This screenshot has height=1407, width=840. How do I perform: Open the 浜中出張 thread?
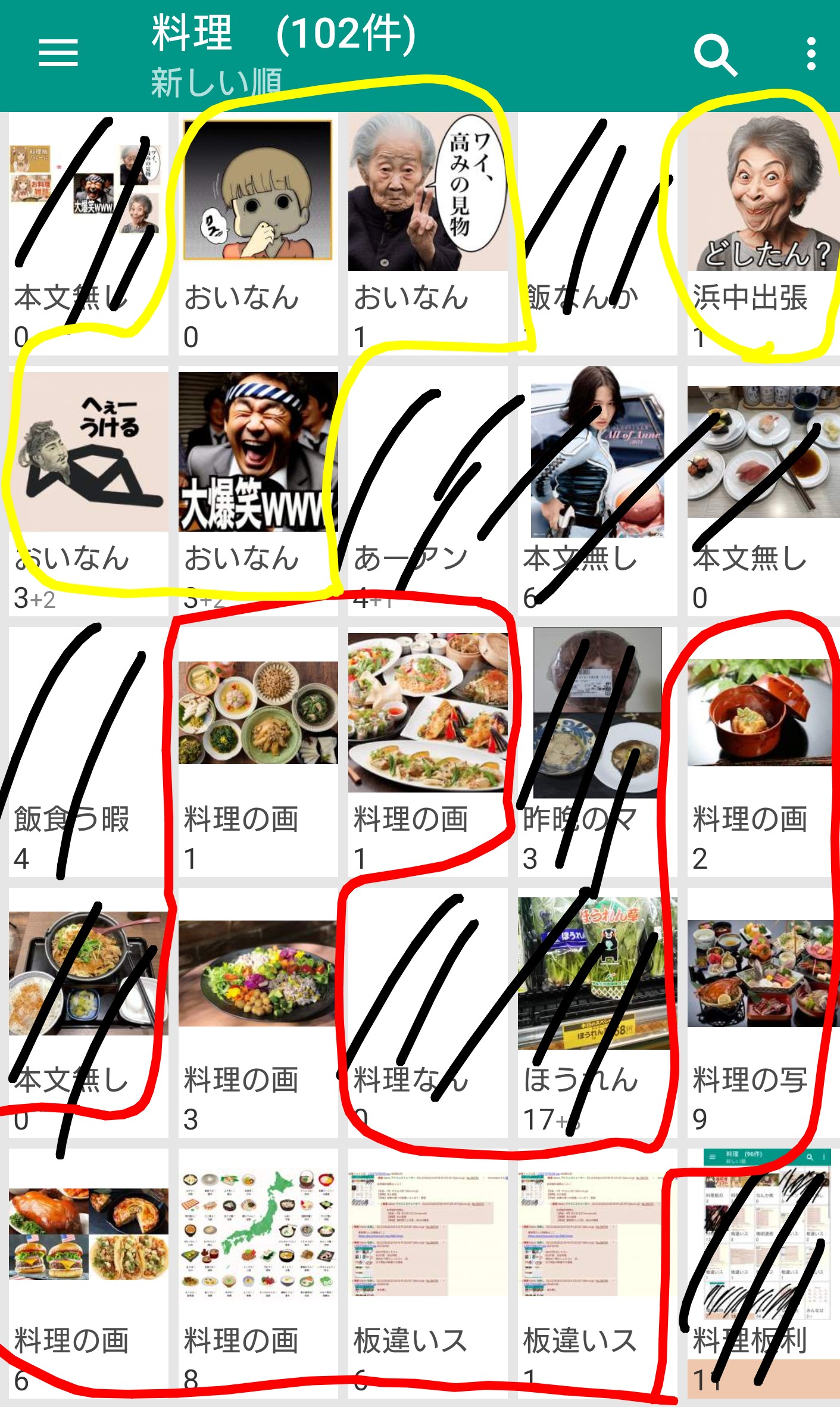[x=763, y=232]
